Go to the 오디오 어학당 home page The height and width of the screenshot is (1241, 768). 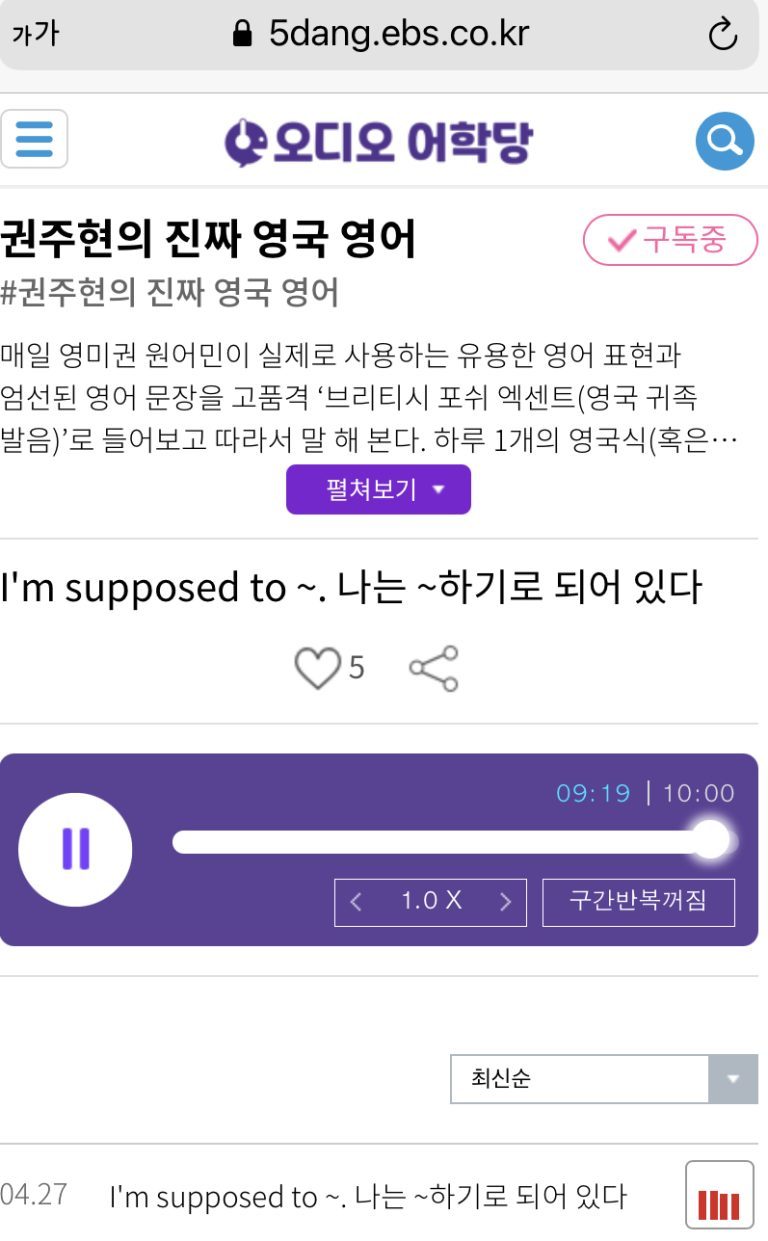pos(378,142)
